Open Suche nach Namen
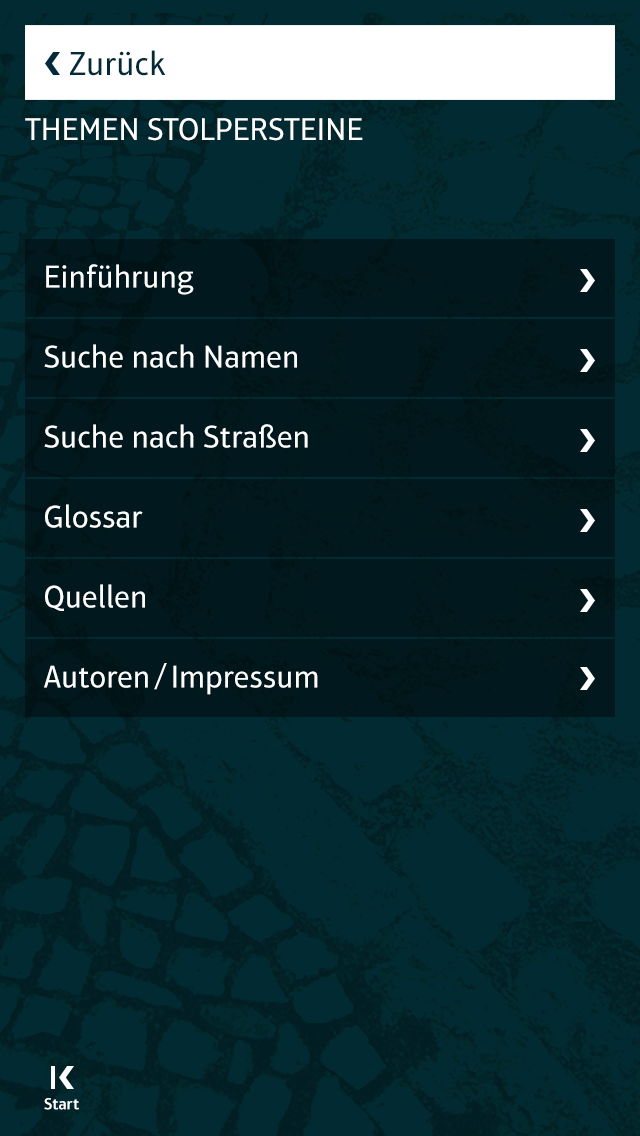 pos(320,358)
